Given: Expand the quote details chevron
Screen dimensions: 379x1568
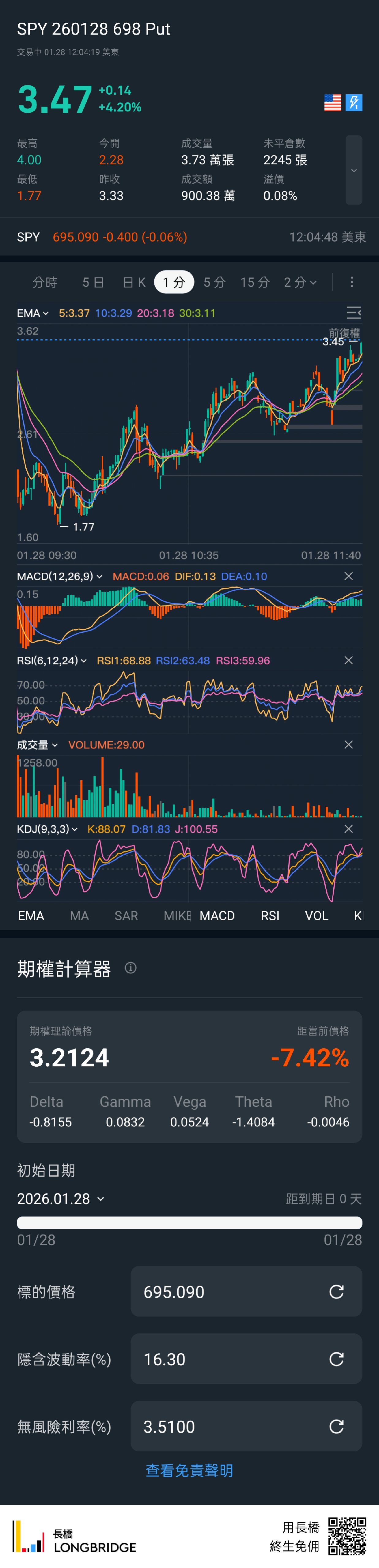Looking at the screenshot, I should click(353, 171).
